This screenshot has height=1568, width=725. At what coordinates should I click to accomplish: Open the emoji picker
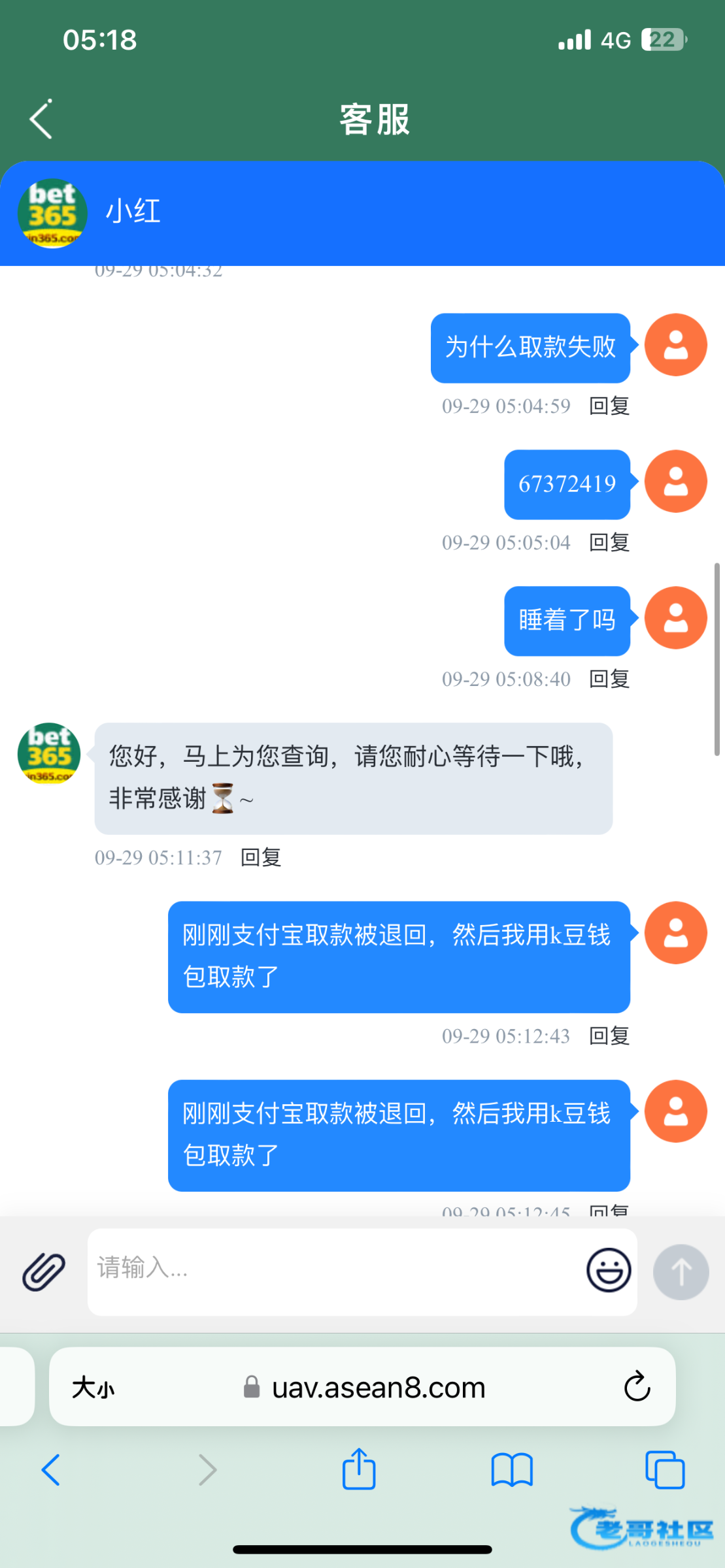[609, 1270]
